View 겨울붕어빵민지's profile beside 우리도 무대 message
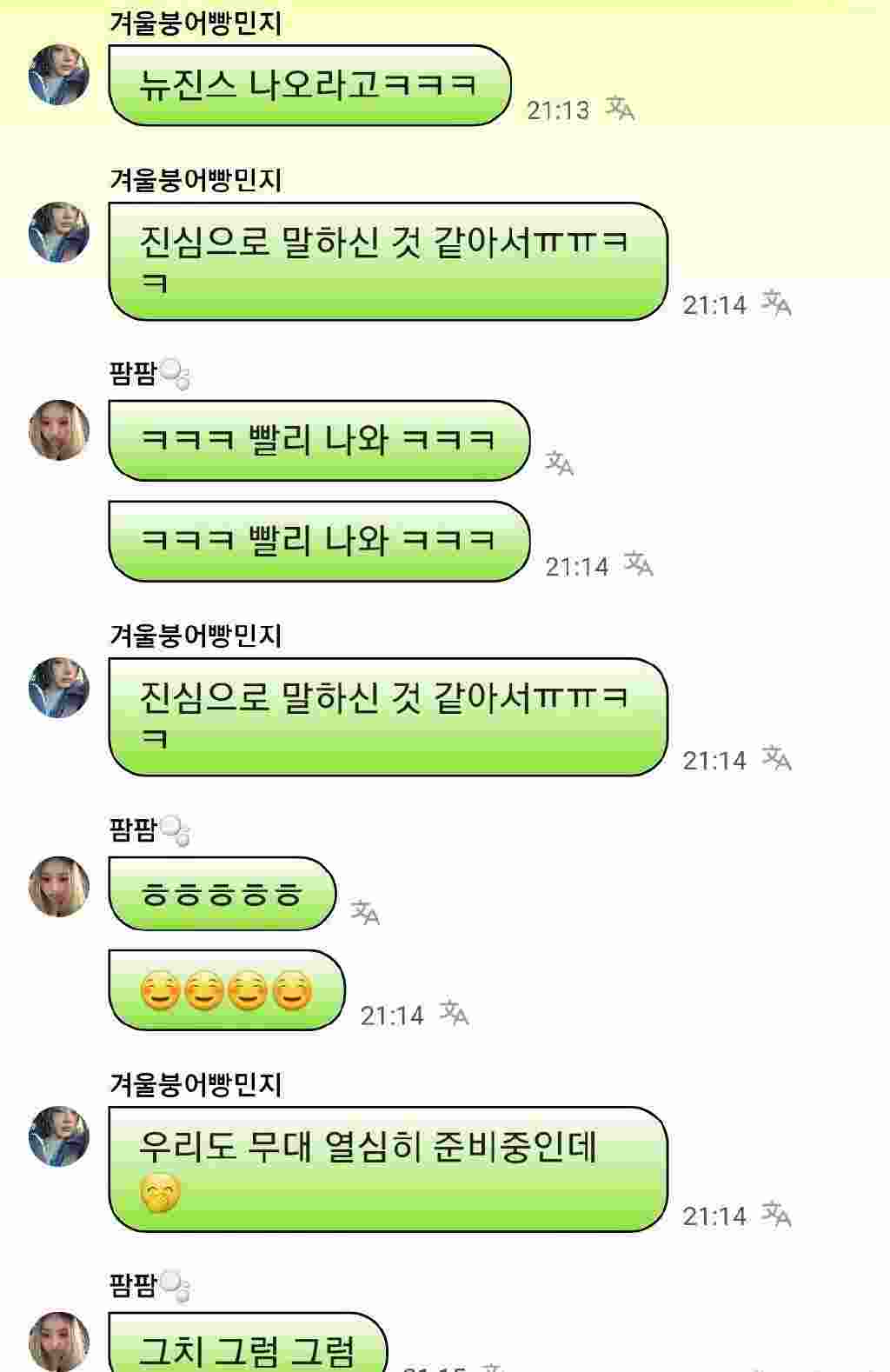890x1372 pixels. pos(59,1136)
